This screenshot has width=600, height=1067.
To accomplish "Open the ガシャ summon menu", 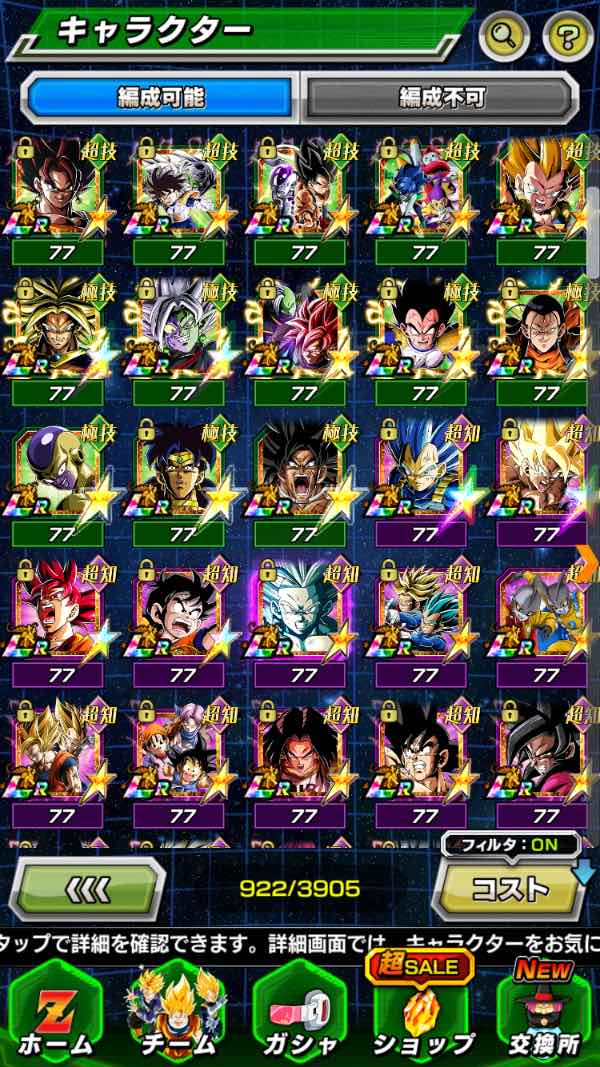I will [301, 1015].
